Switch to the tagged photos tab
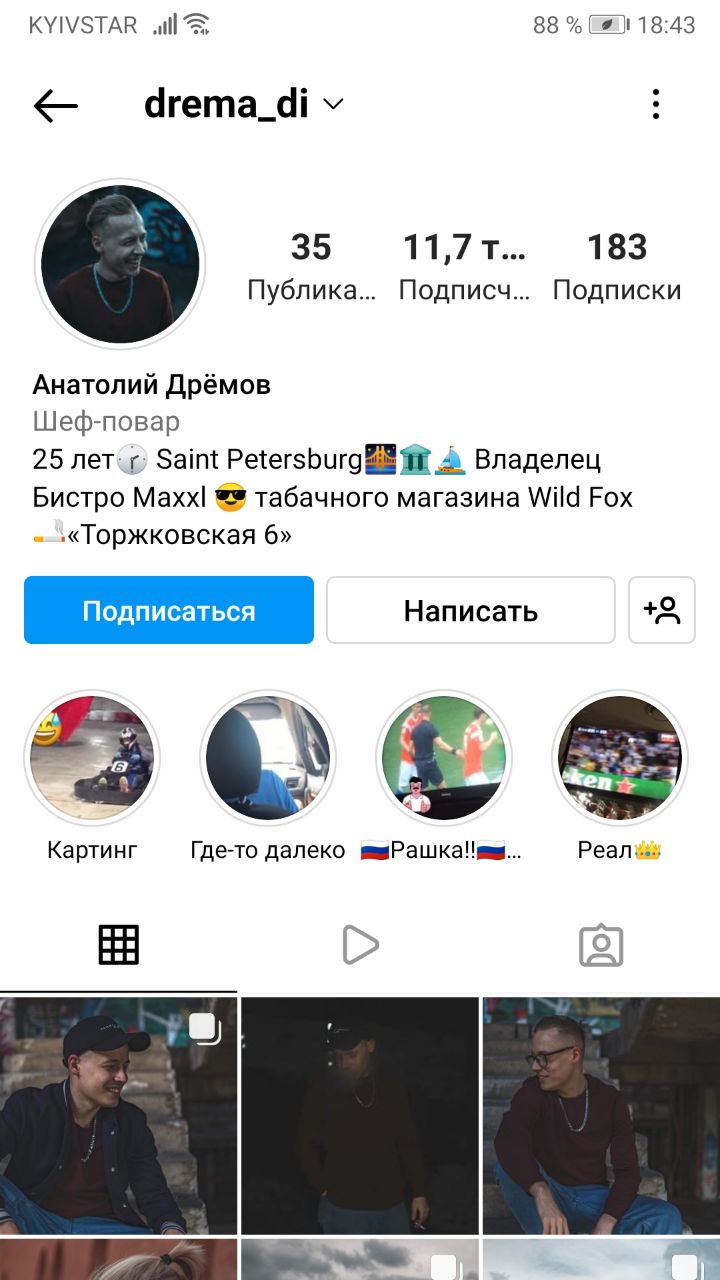 (x=601, y=945)
